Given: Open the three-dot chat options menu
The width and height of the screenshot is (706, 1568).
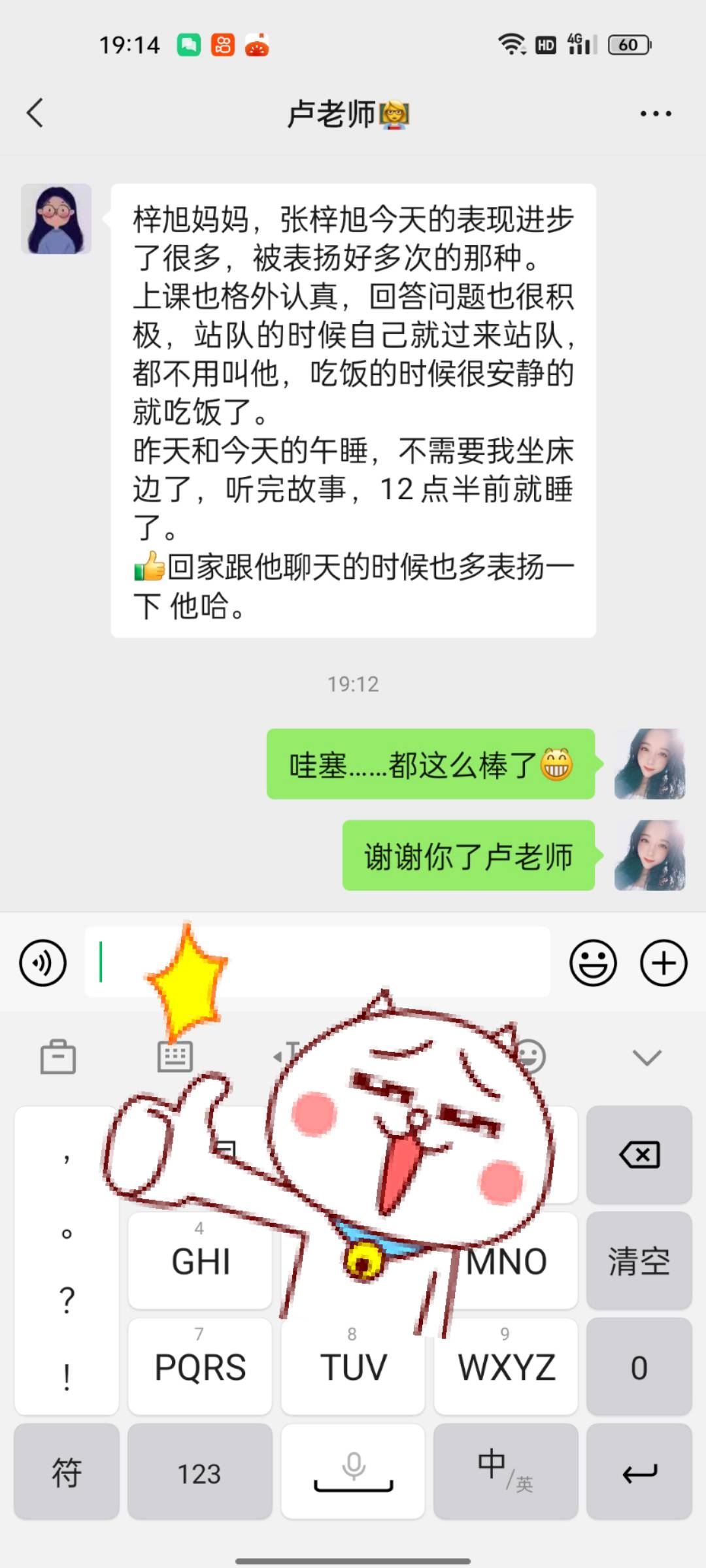Looking at the screenshot, I should pos(656,112).
